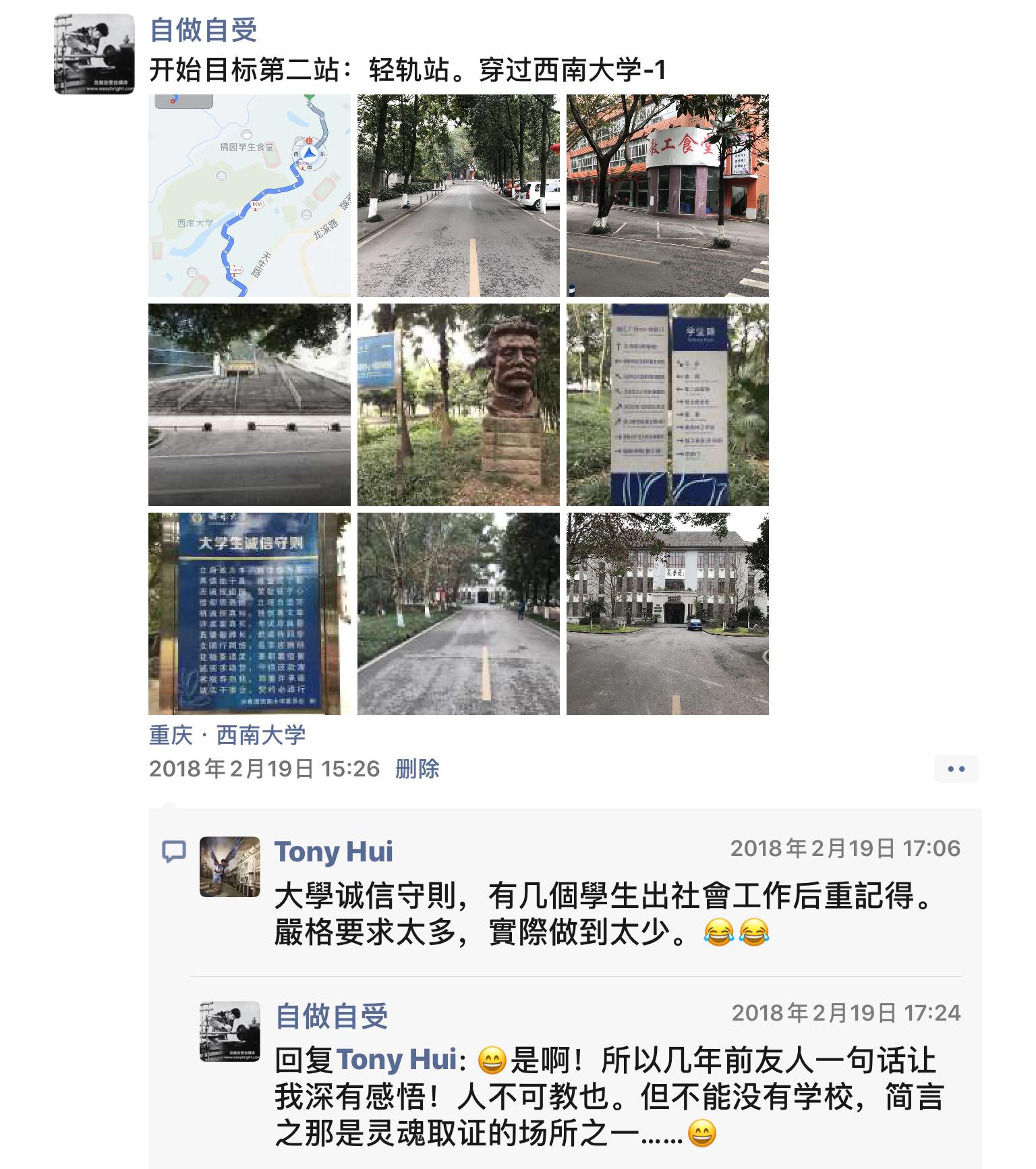Viewport: 1036px width, 1169px height.
Task: Open the two-dot like and comment menu
Action: point(956,769)
